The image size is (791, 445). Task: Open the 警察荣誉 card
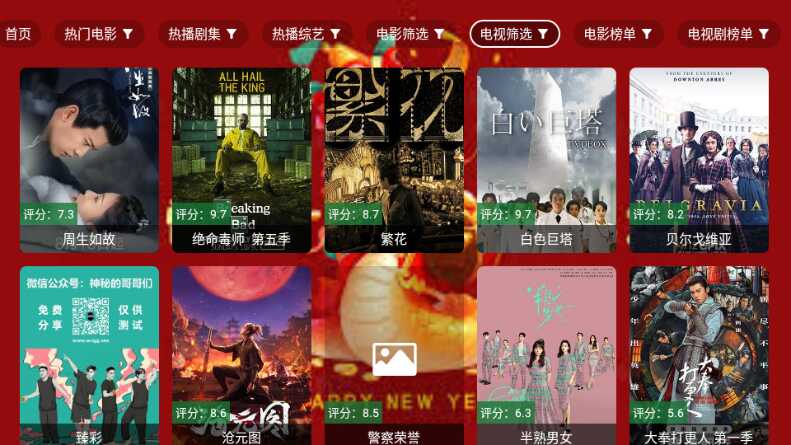394,355
